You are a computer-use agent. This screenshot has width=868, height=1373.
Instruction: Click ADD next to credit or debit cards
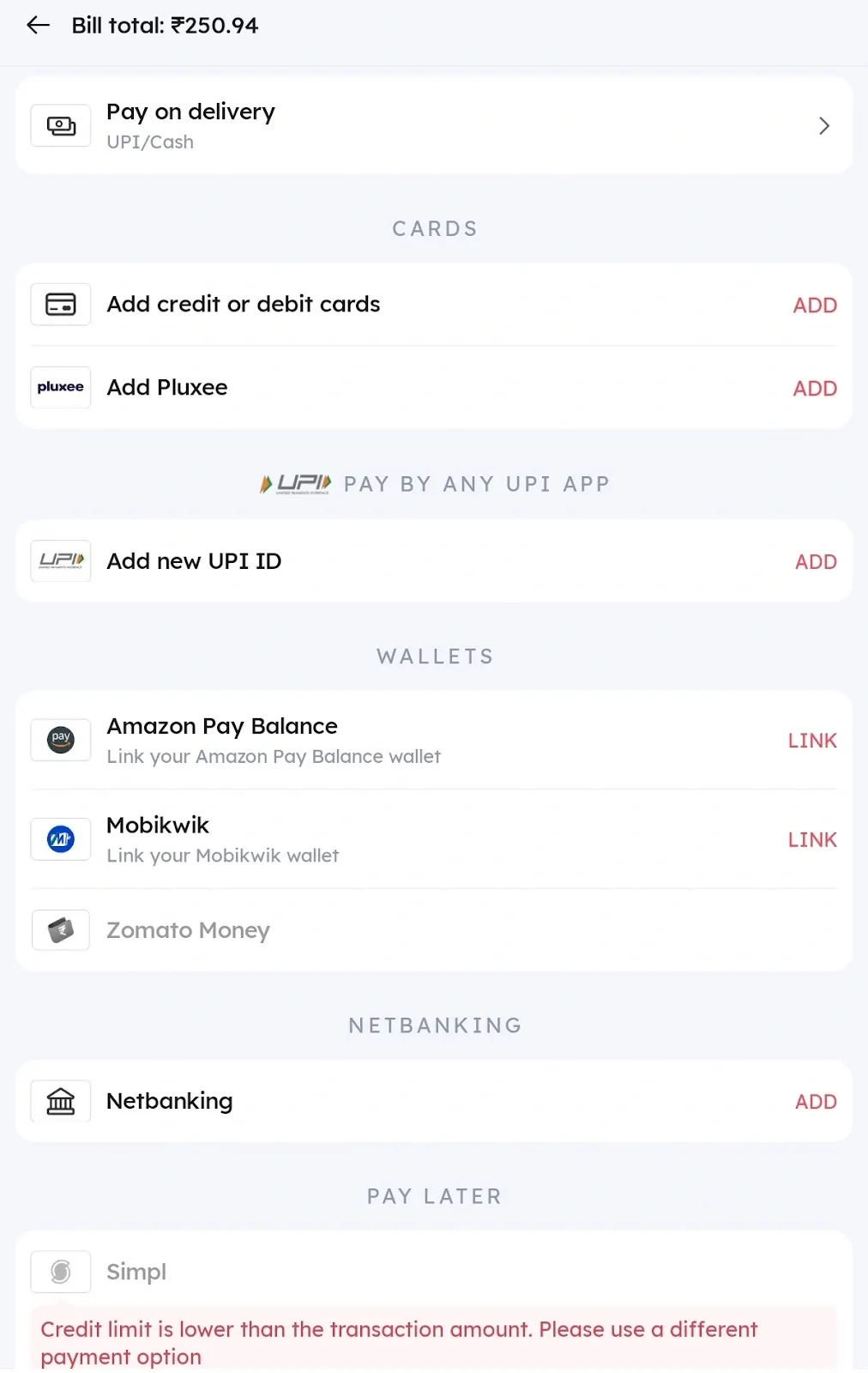[x=814, y=305]
